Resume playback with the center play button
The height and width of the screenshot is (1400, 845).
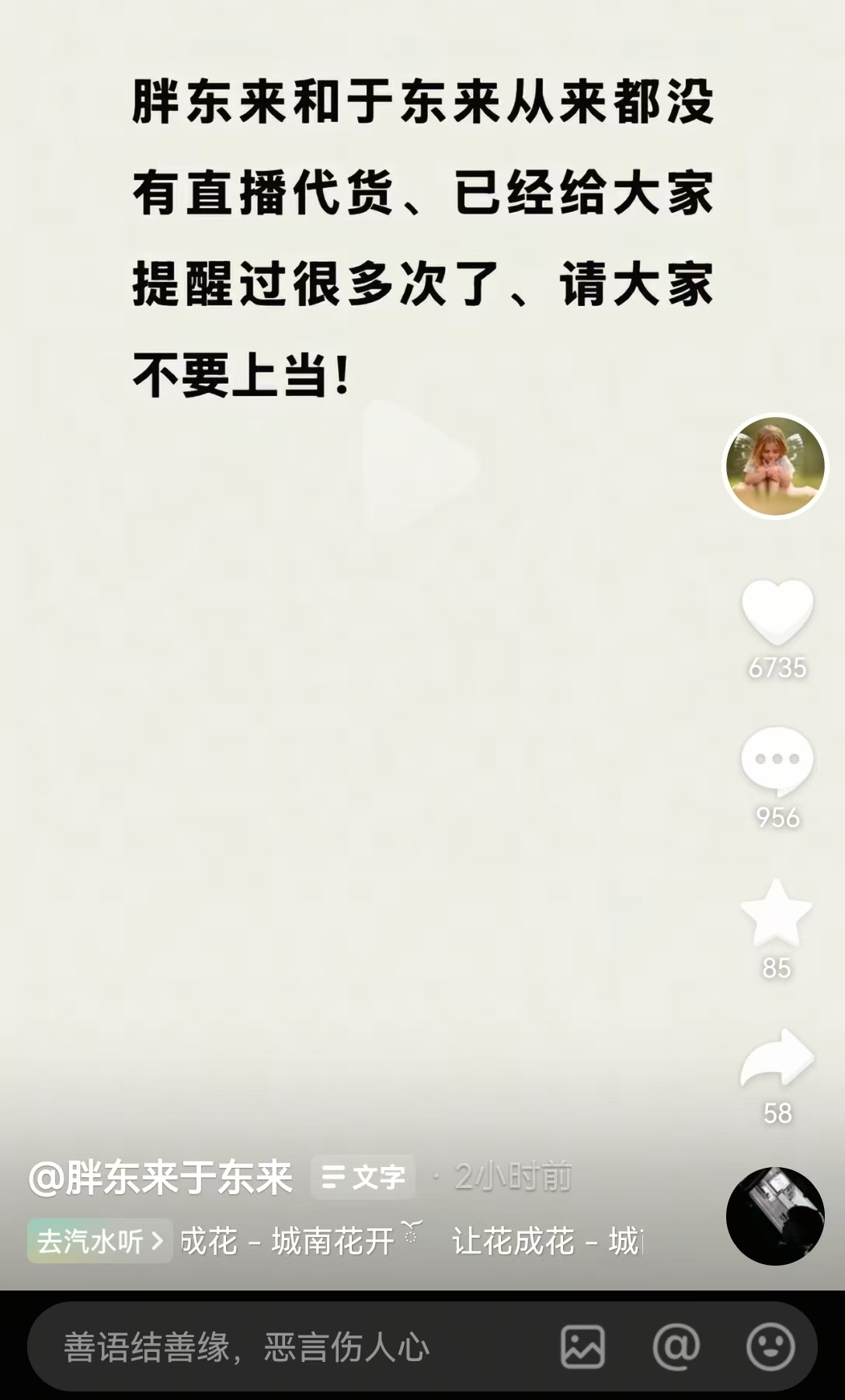click(x=420, y=467)
